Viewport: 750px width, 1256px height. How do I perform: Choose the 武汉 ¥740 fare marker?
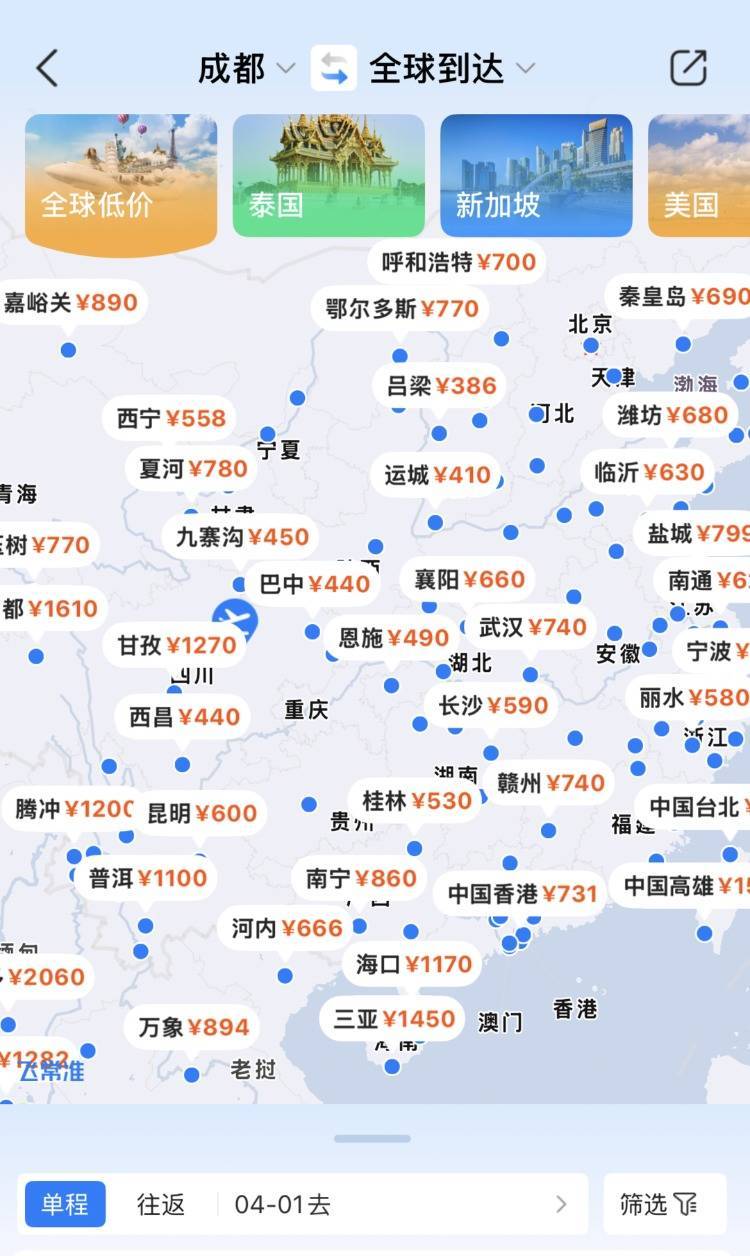(532, 627)
